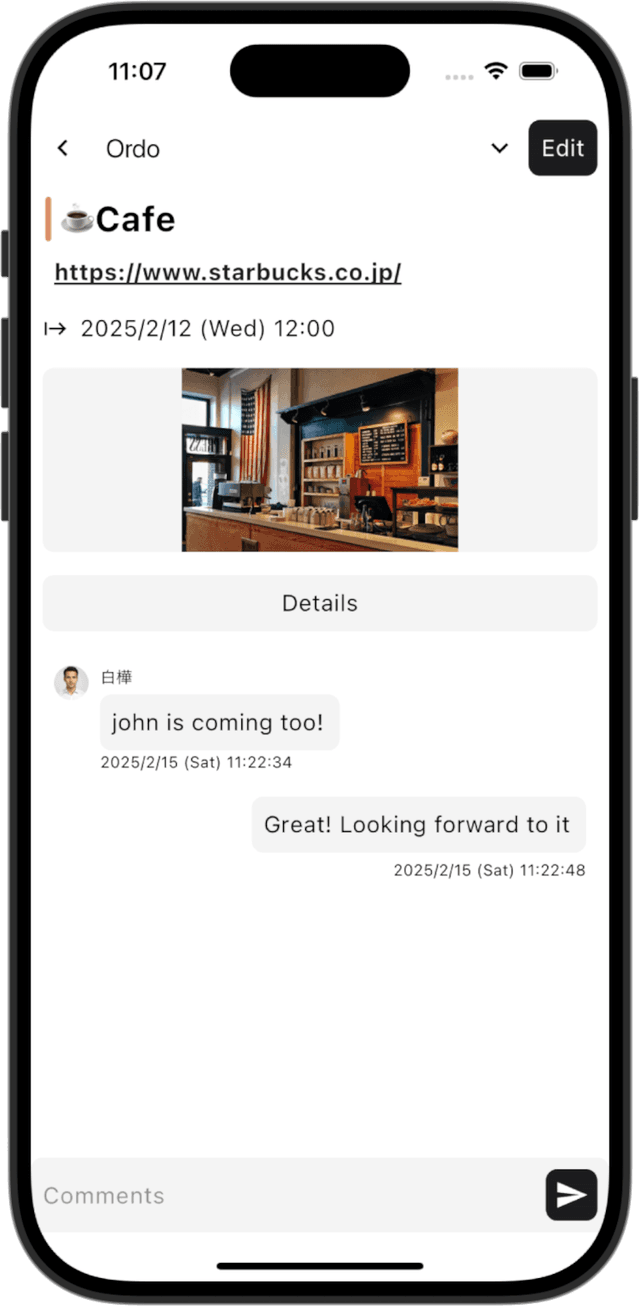Open the Details section

(320, 603)
